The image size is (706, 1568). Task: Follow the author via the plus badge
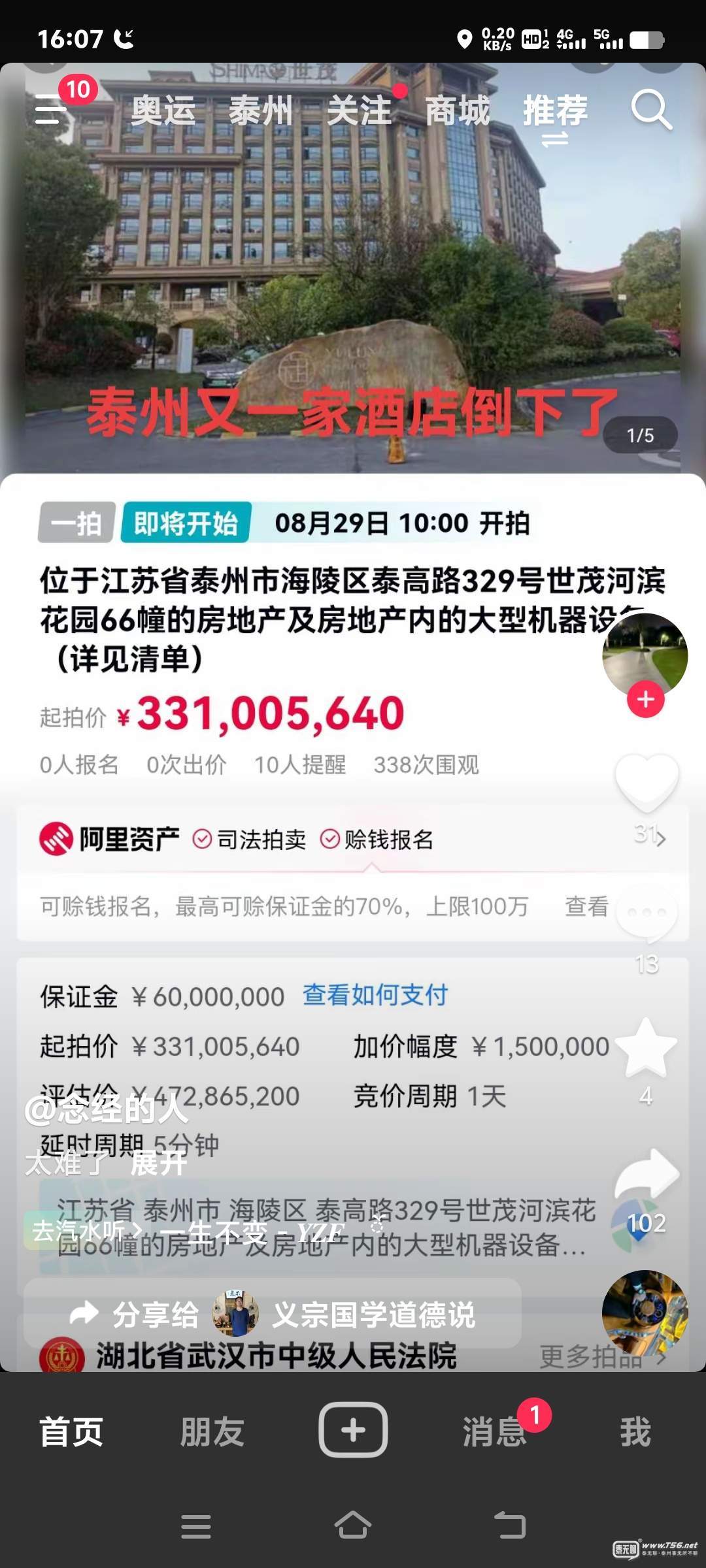tap(646, 700)
